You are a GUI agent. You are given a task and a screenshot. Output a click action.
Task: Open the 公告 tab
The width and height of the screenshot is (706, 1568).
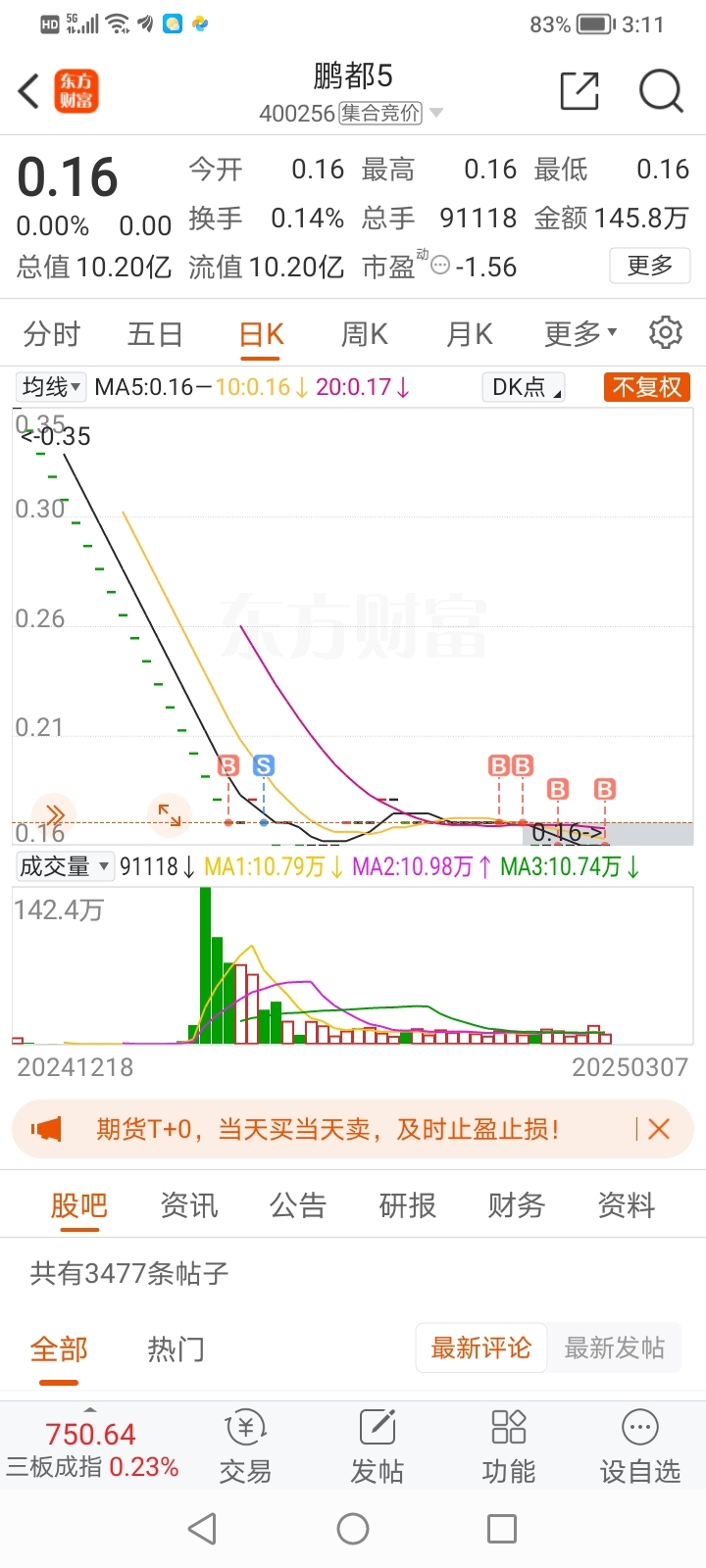point(298,1205)
